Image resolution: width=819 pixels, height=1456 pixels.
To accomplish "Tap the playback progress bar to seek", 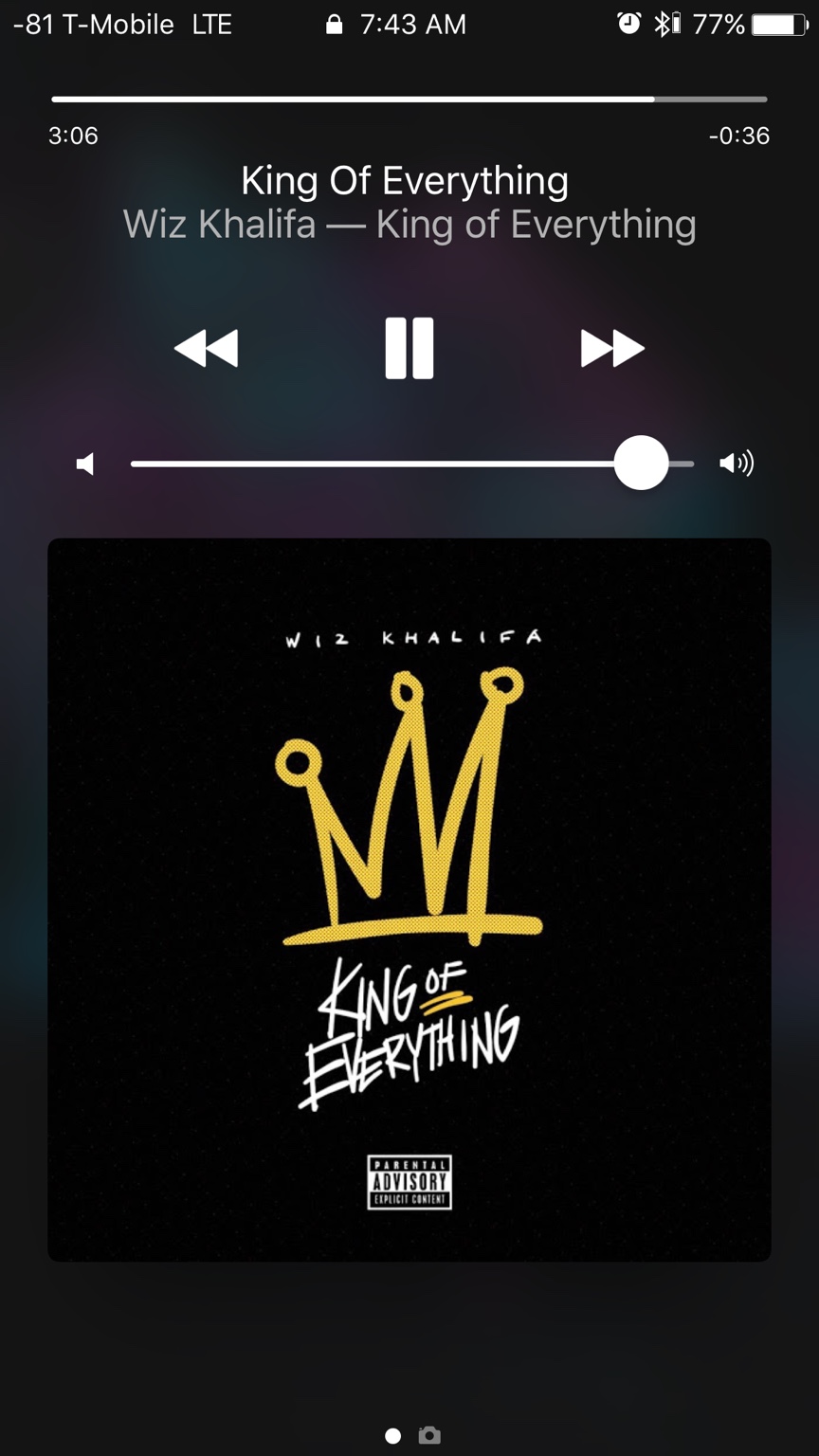I will pyautogui.click(x=409, y=99).
